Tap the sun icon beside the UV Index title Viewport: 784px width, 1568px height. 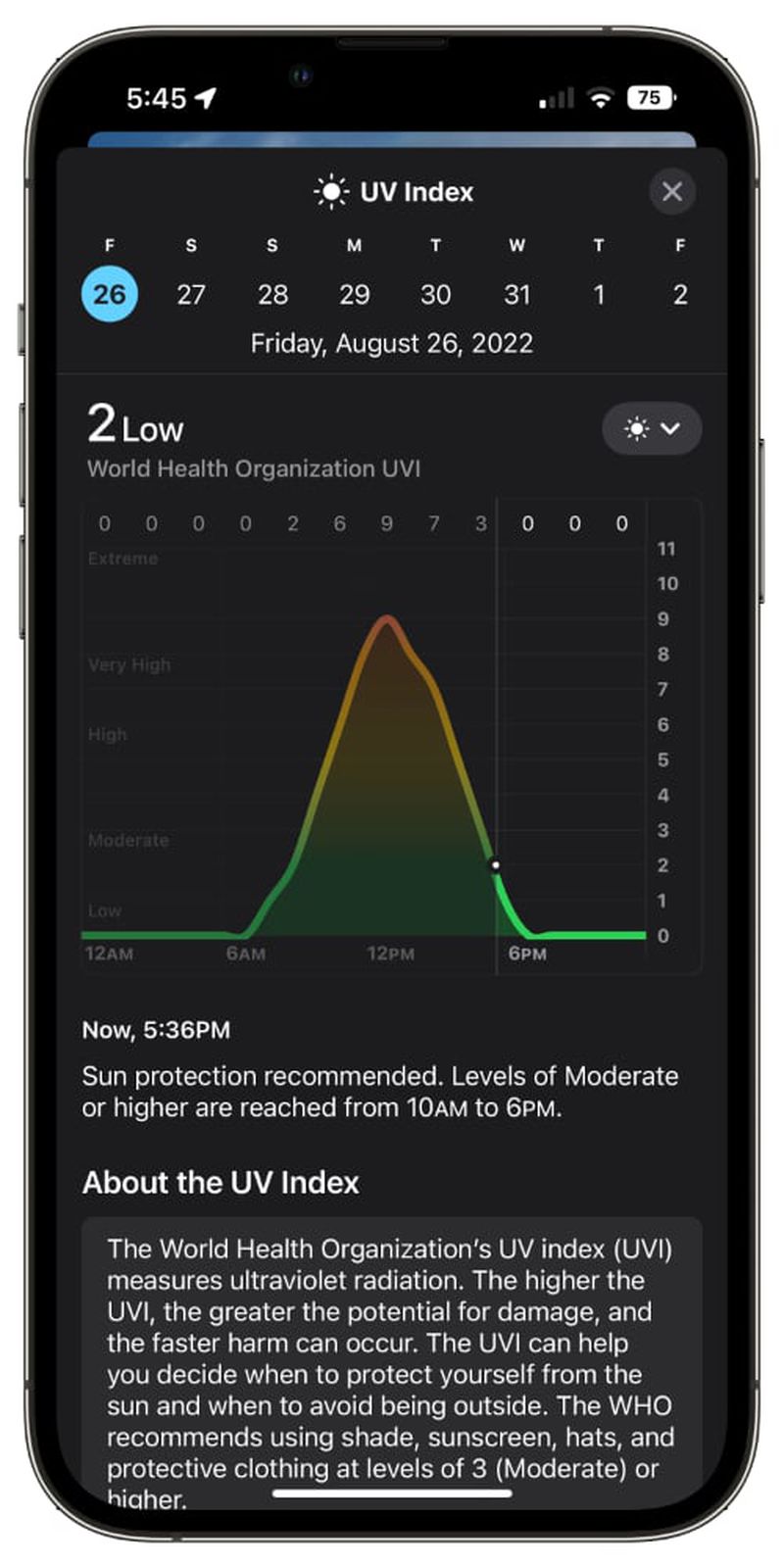pyautogui.click(x=330, y=191)
